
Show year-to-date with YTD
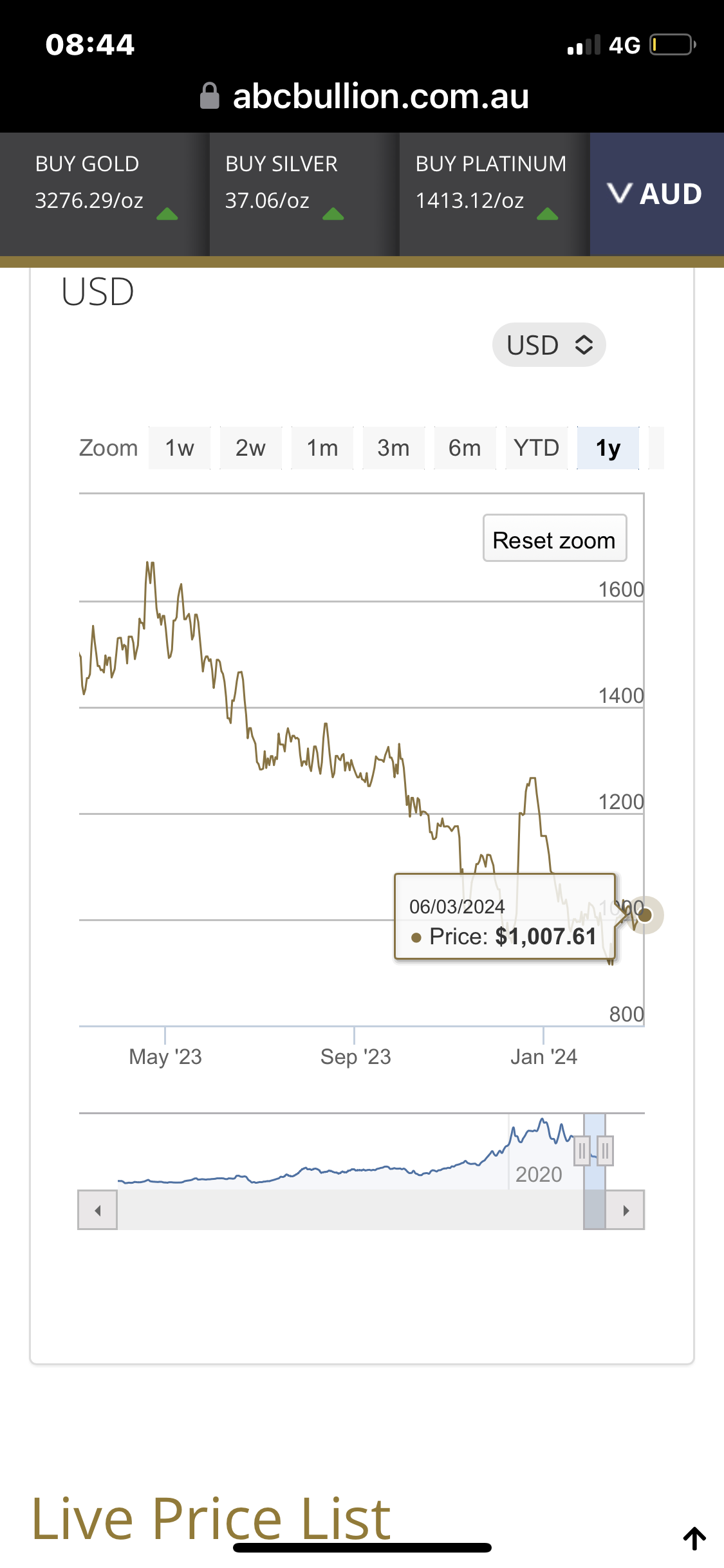tap(537, 448)
